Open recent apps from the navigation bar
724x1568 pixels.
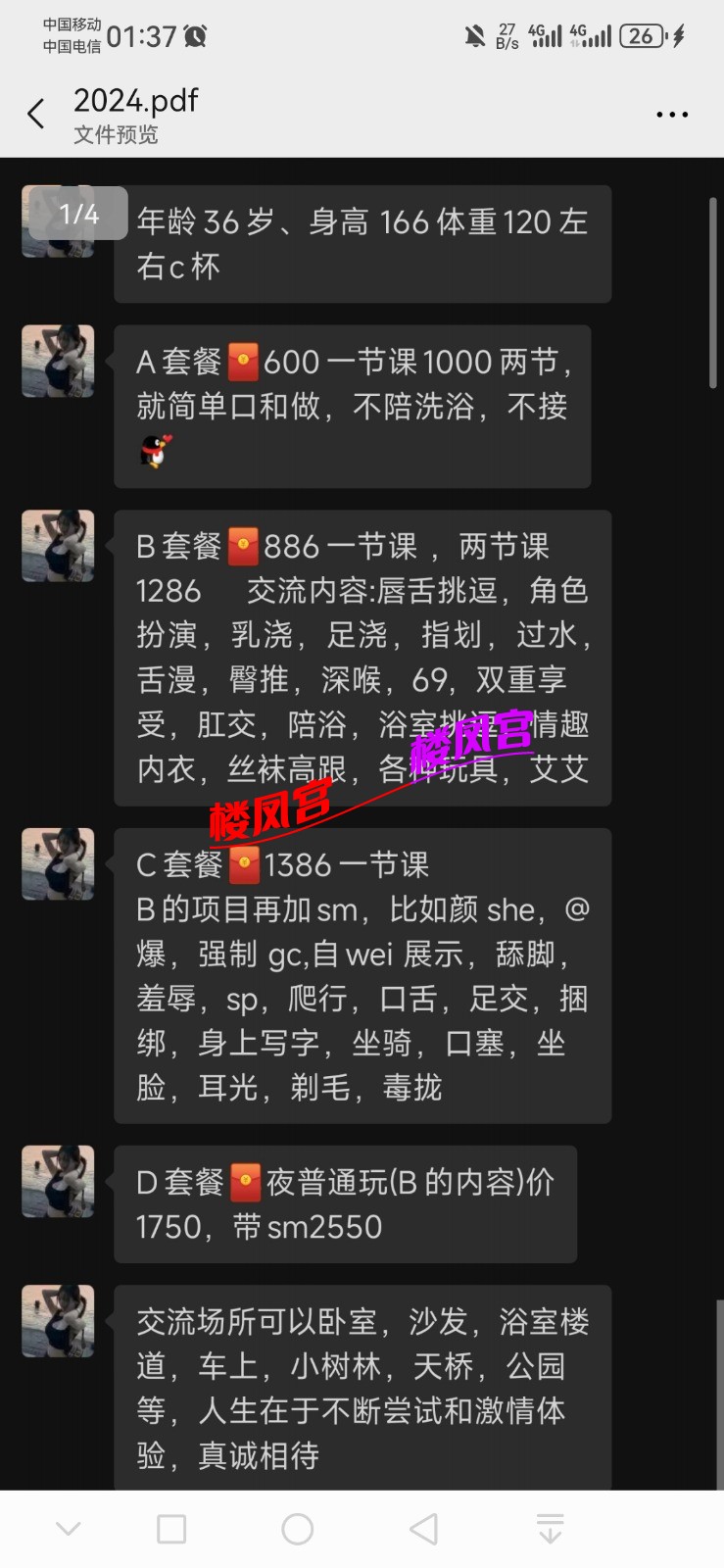point(171,1529)
